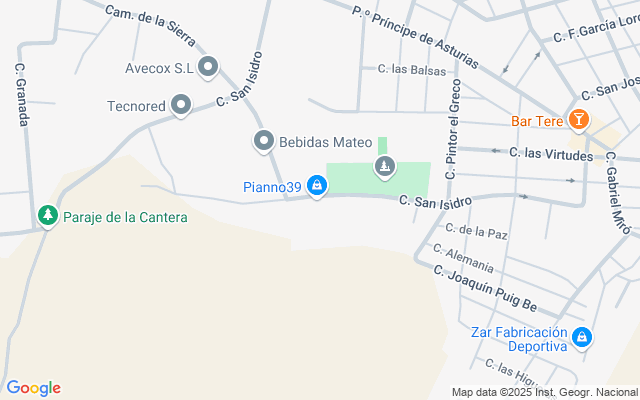
Task: View Bar Tere bar marker details
Action: click(578, 120)
